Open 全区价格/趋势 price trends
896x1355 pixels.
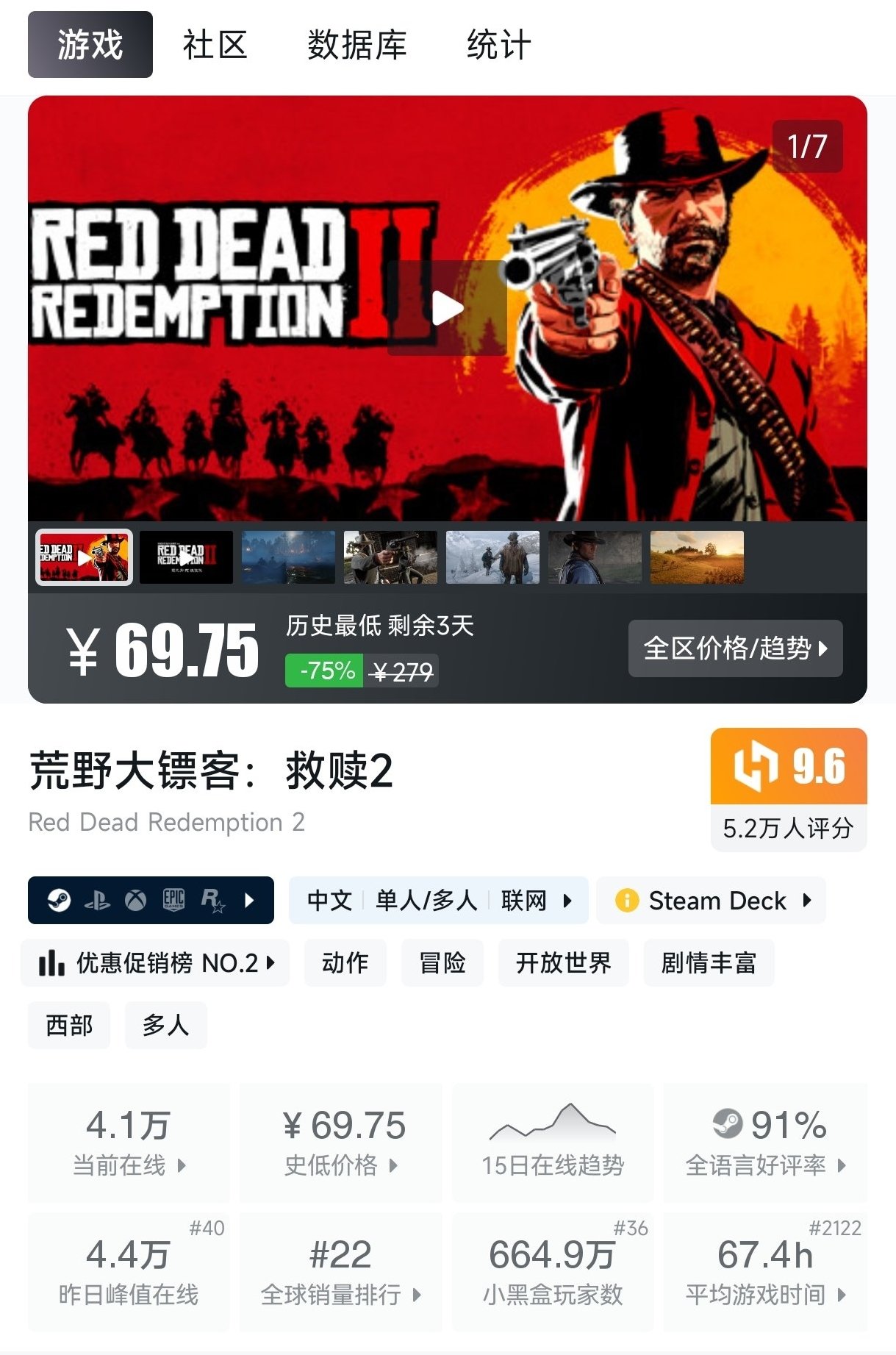coord(735,648)
